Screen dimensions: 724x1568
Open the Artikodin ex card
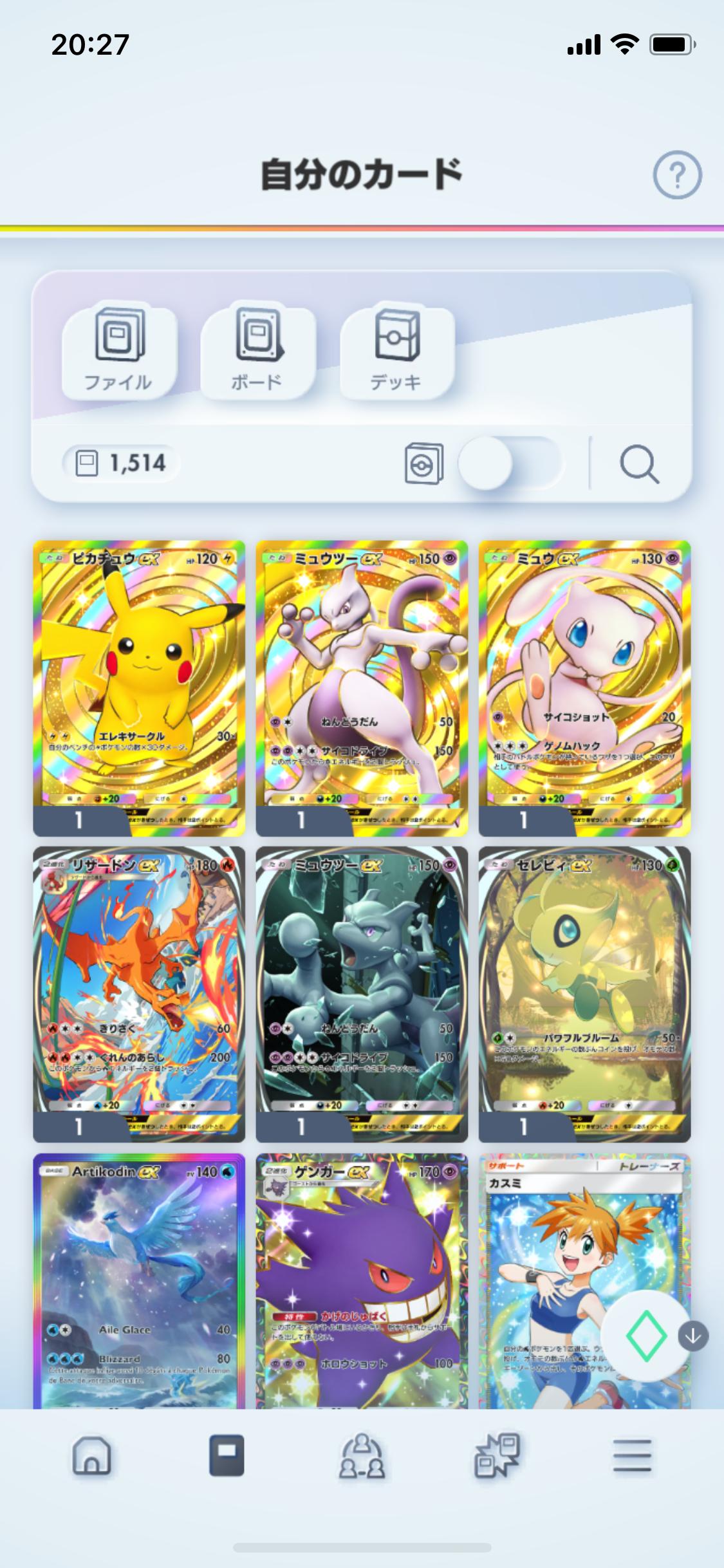click(139, 1281)
